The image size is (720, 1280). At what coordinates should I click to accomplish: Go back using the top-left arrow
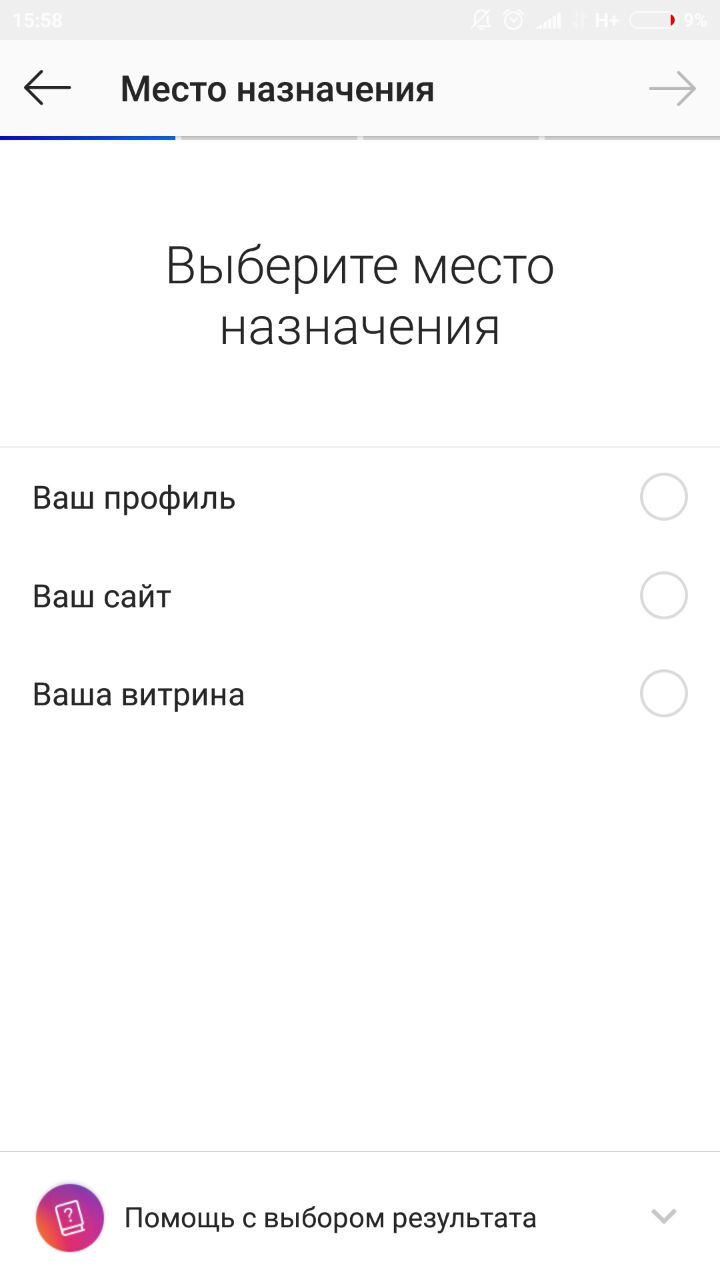point(47,89)
